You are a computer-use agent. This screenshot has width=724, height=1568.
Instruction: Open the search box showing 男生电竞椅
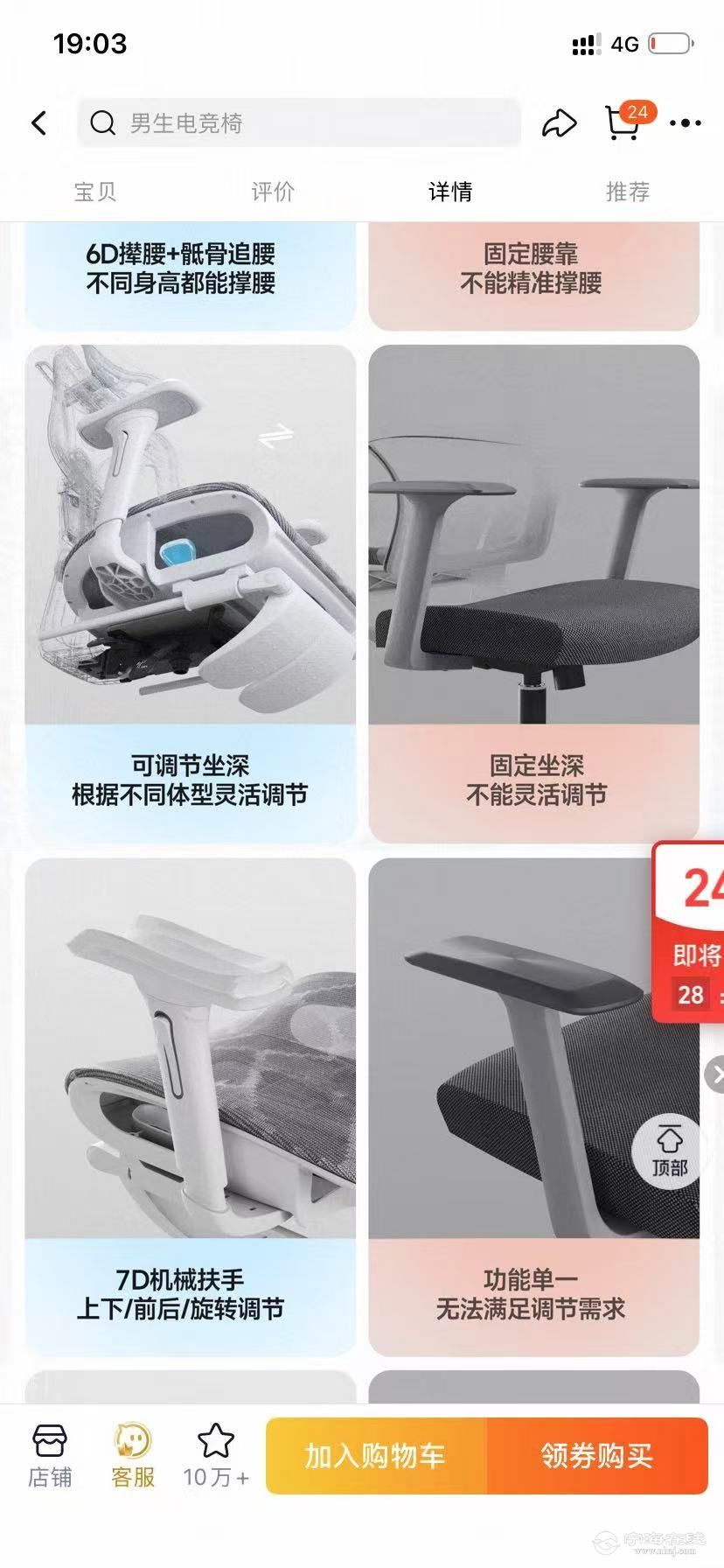coord(297,123)
